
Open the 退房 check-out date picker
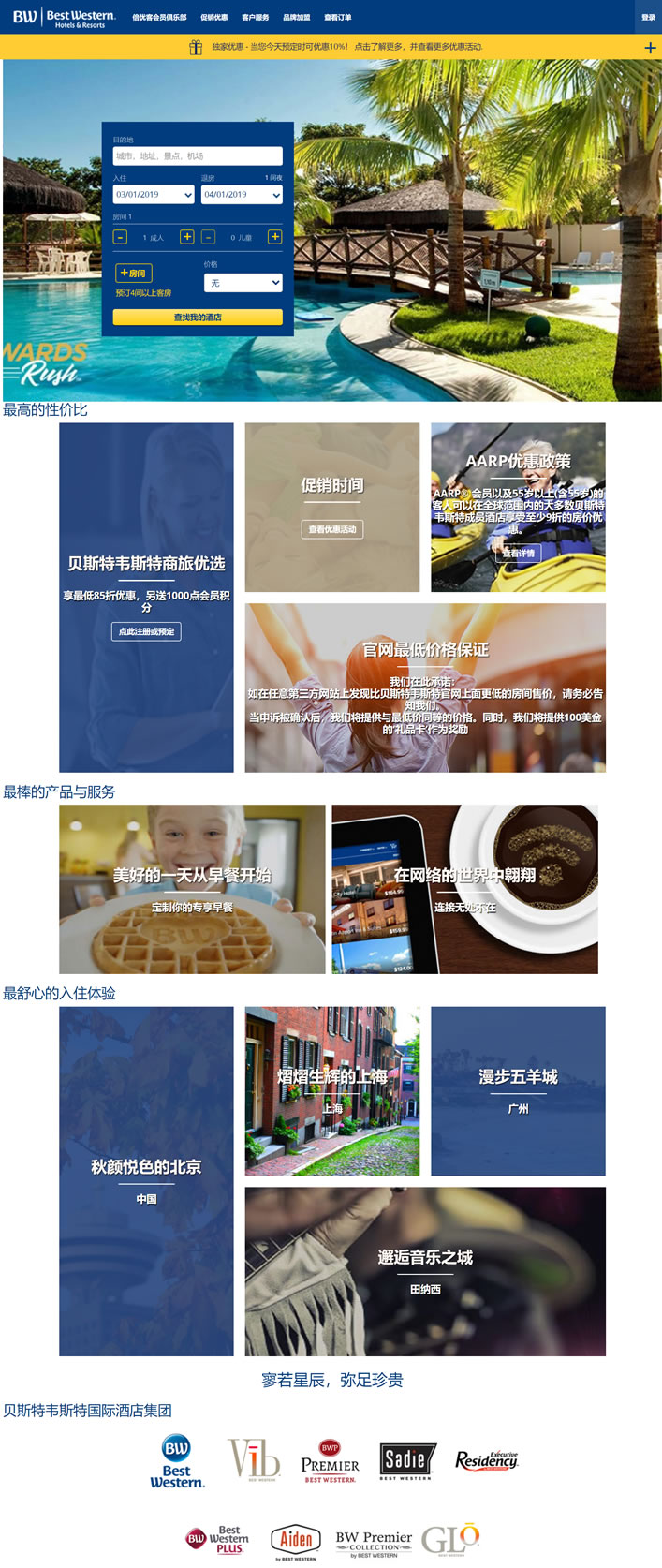[x=242, y=195]
